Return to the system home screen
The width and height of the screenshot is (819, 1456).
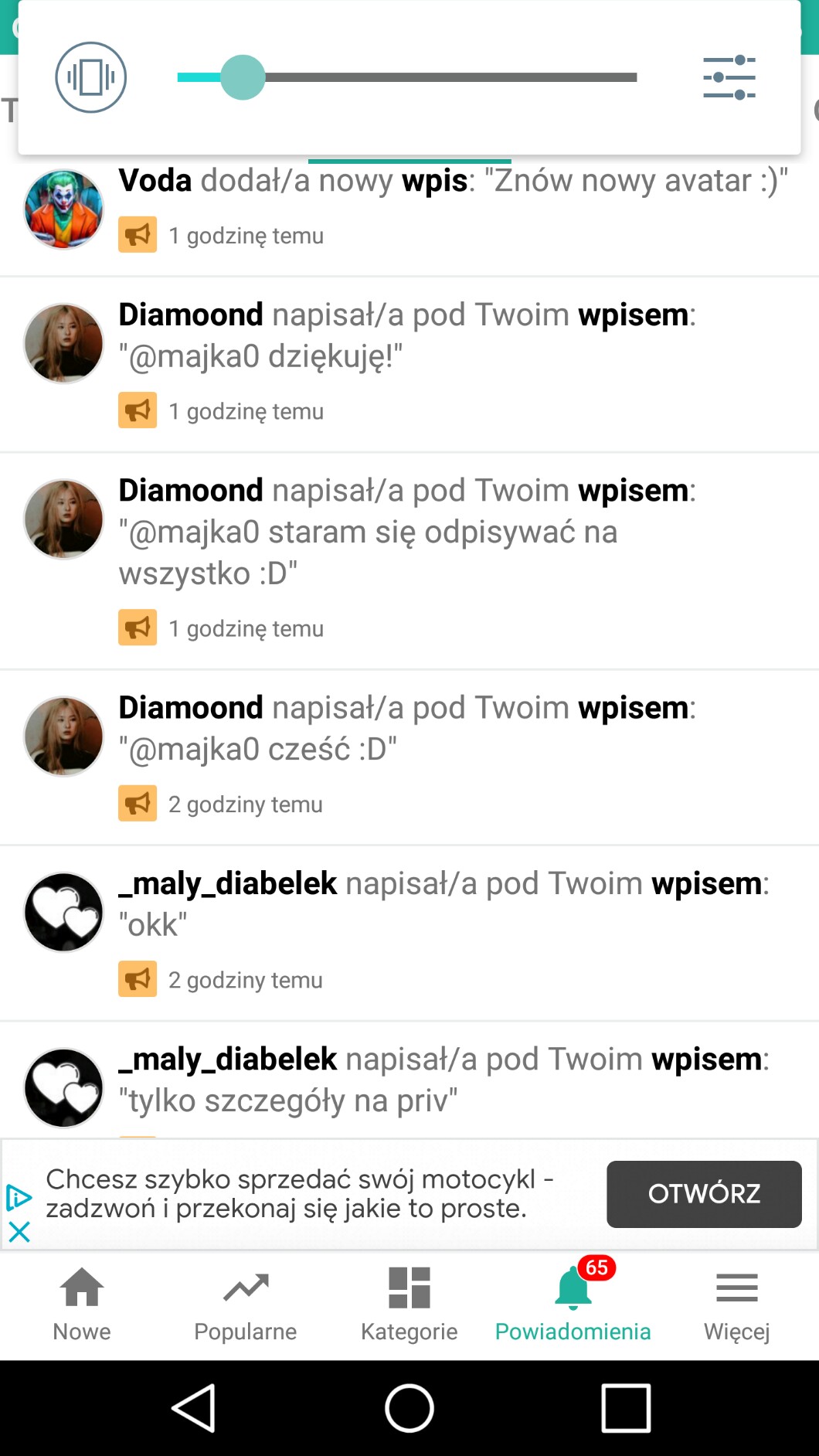[x=409, y=1408]
